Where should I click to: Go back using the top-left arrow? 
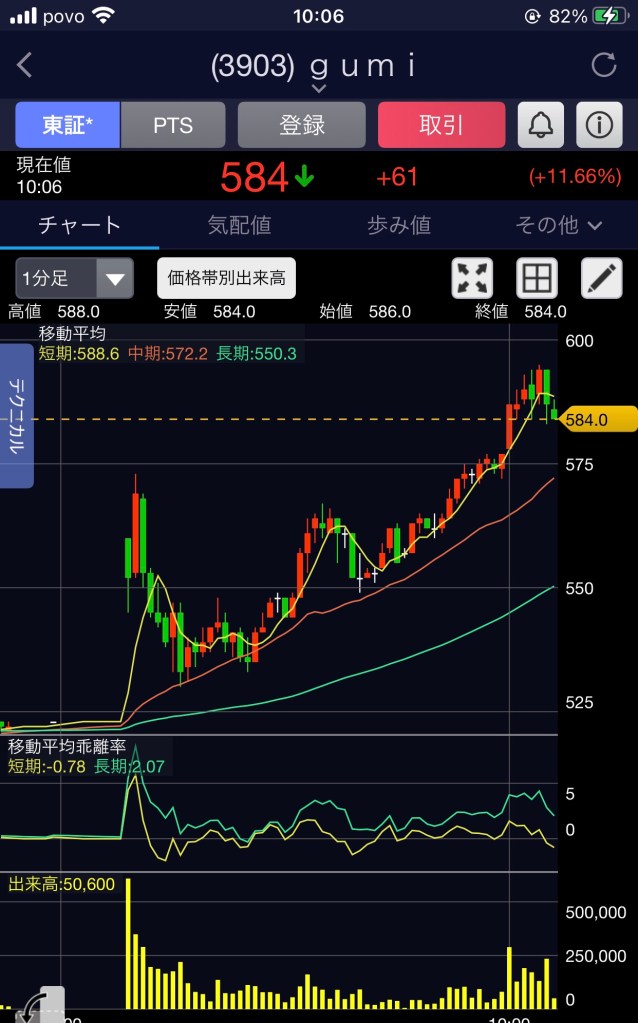point(25,66)
